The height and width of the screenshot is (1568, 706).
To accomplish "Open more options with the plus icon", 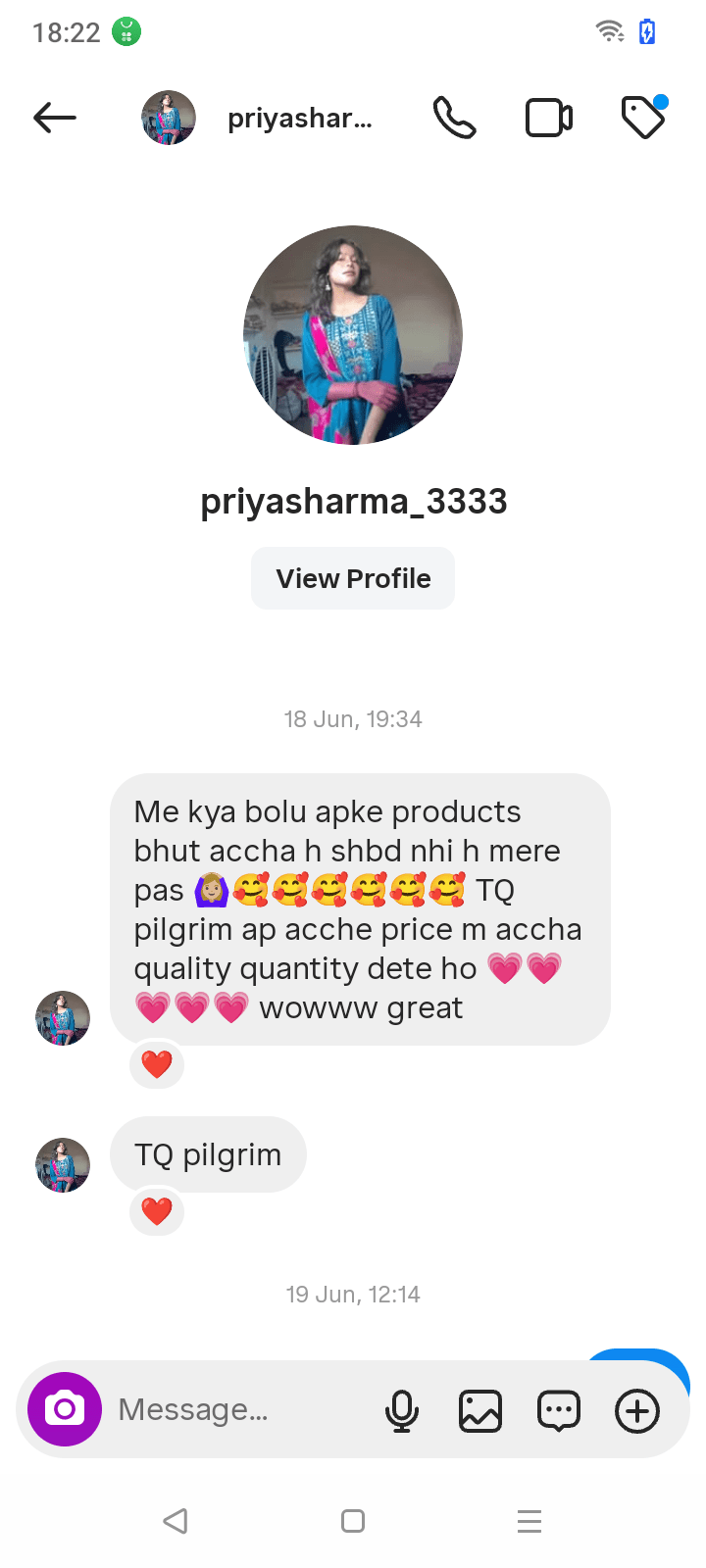I will pos(637,1411).
